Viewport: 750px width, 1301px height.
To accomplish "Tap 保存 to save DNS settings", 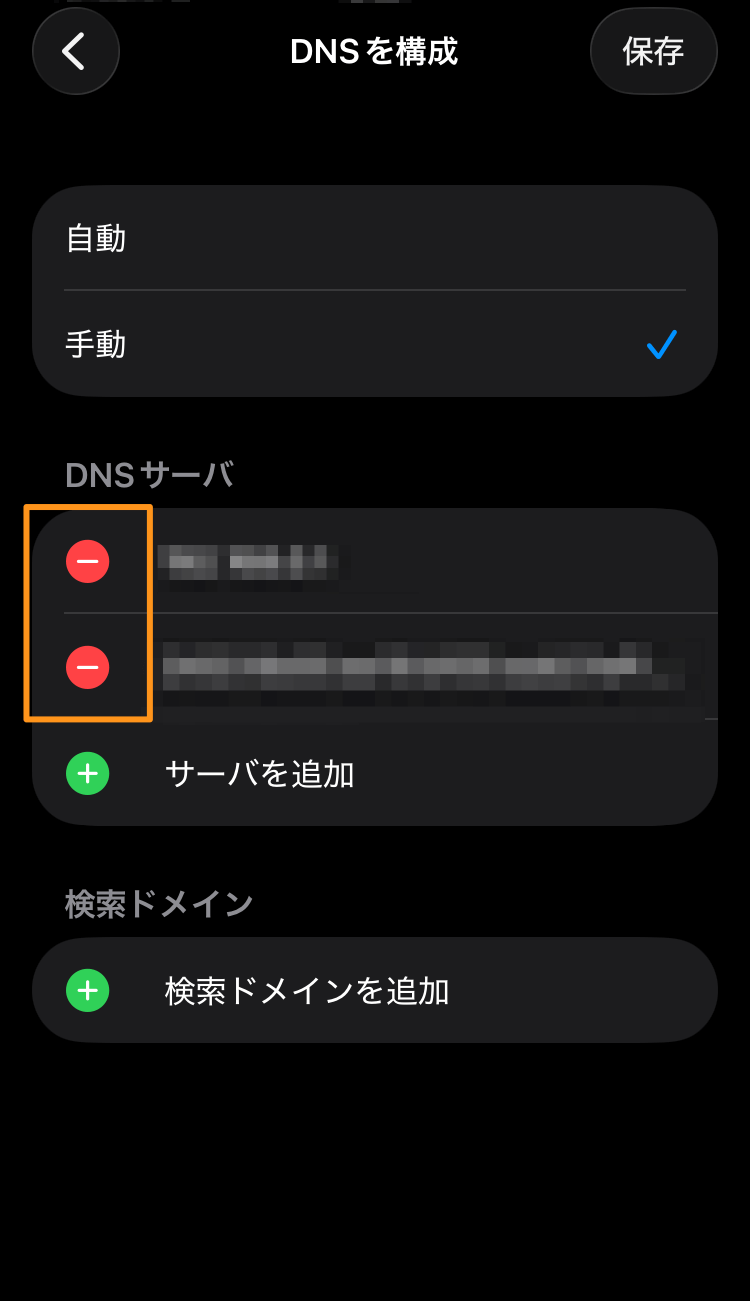I will pos(653,51).
